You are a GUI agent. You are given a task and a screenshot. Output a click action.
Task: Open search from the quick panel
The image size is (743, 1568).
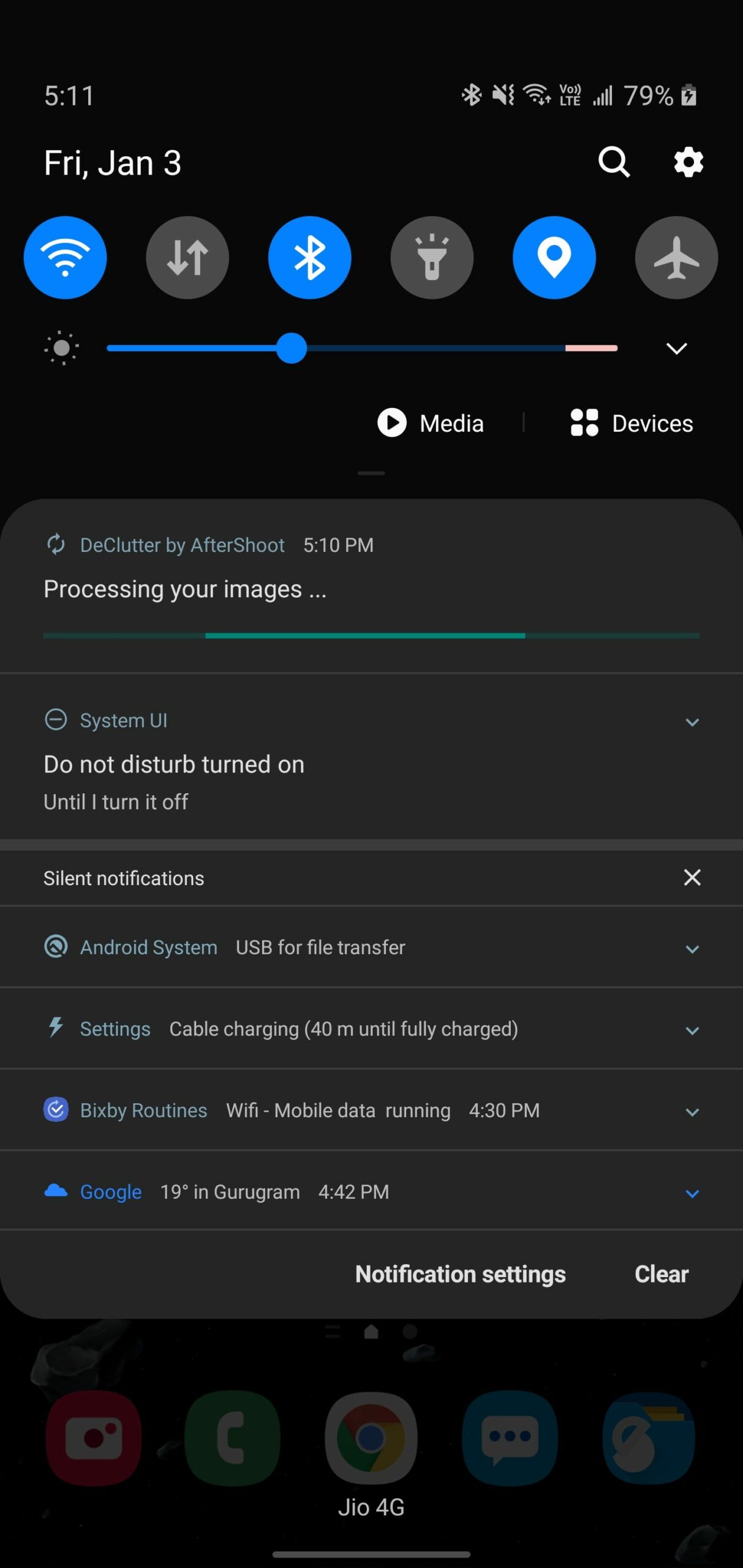(614, 162)
